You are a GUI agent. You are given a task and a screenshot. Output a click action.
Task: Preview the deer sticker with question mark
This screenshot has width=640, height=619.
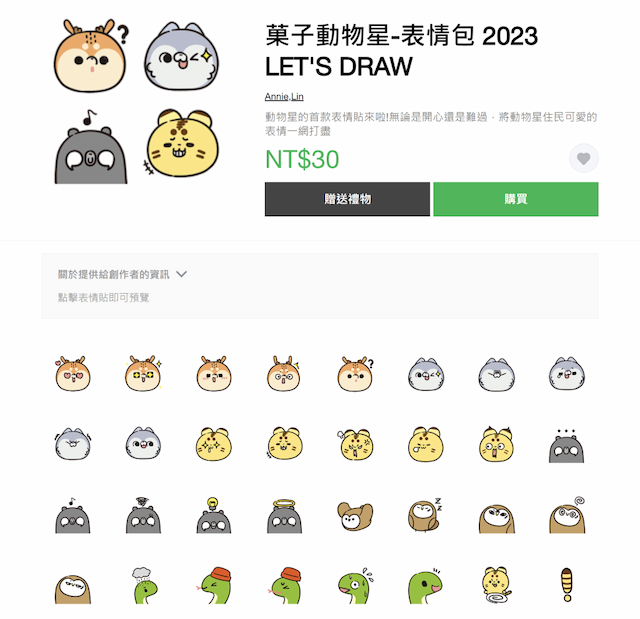click(x=354, y=373)
